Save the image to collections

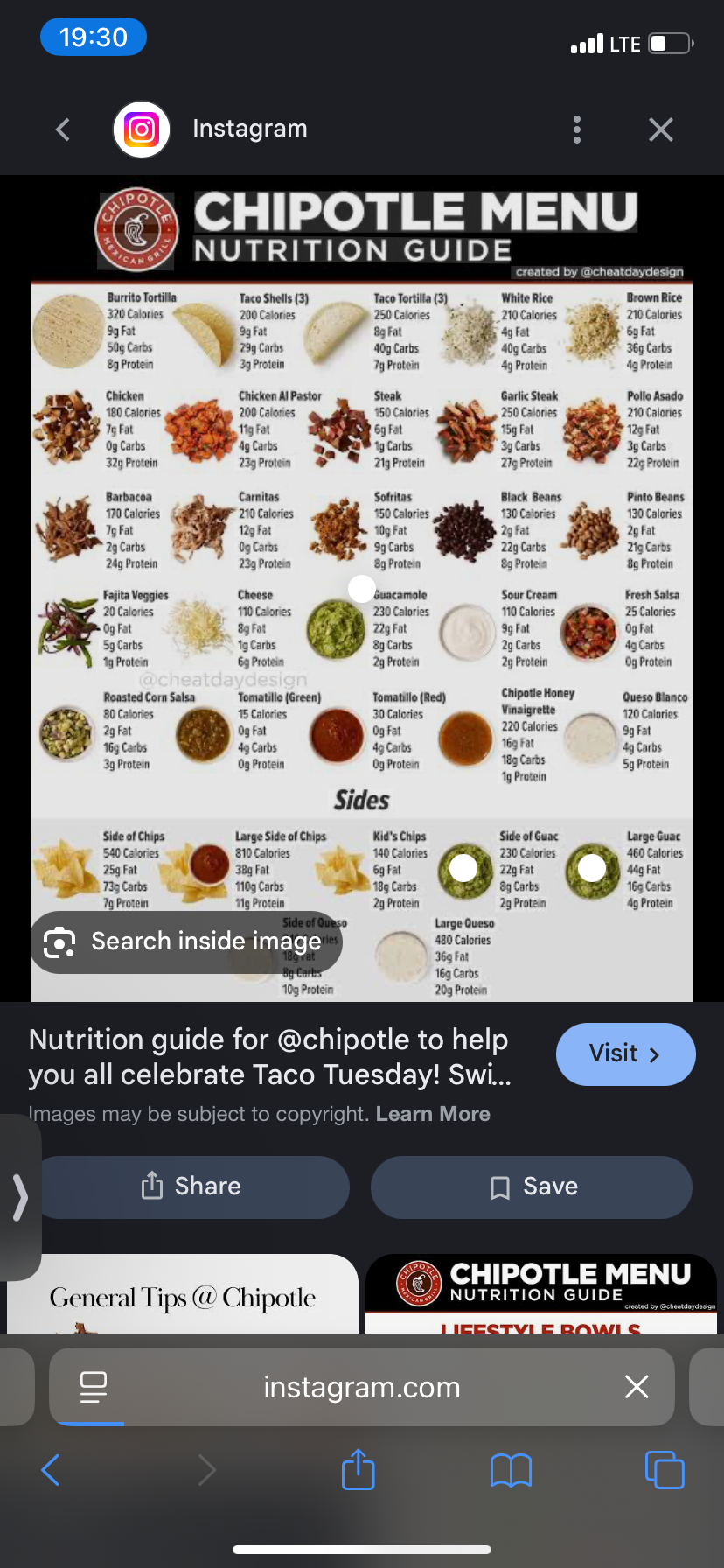[x=532, y=1186]
